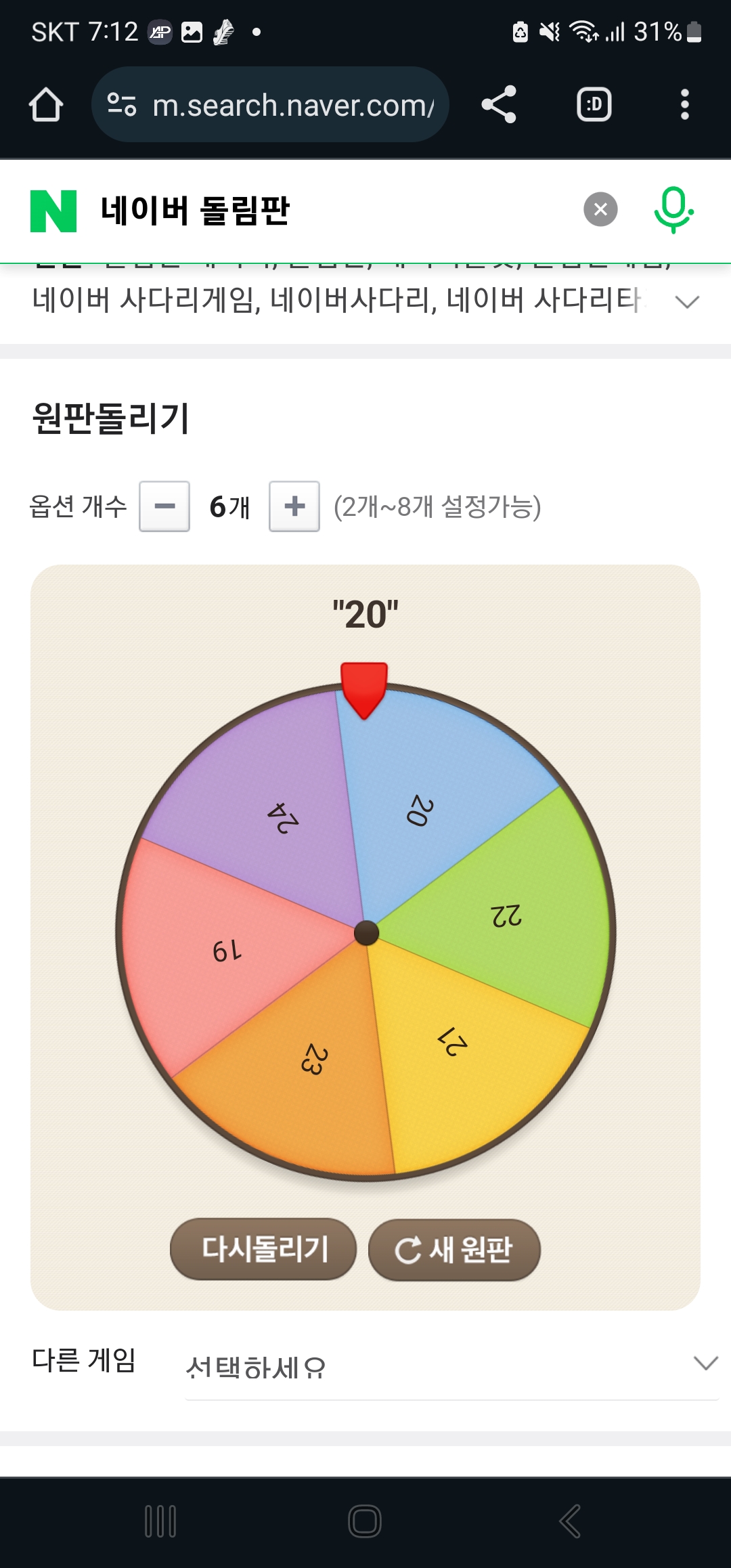Decrease the option count with minus
Image resolution: width=731 pixels, height=1568 pixels.
tap(164, 506)
